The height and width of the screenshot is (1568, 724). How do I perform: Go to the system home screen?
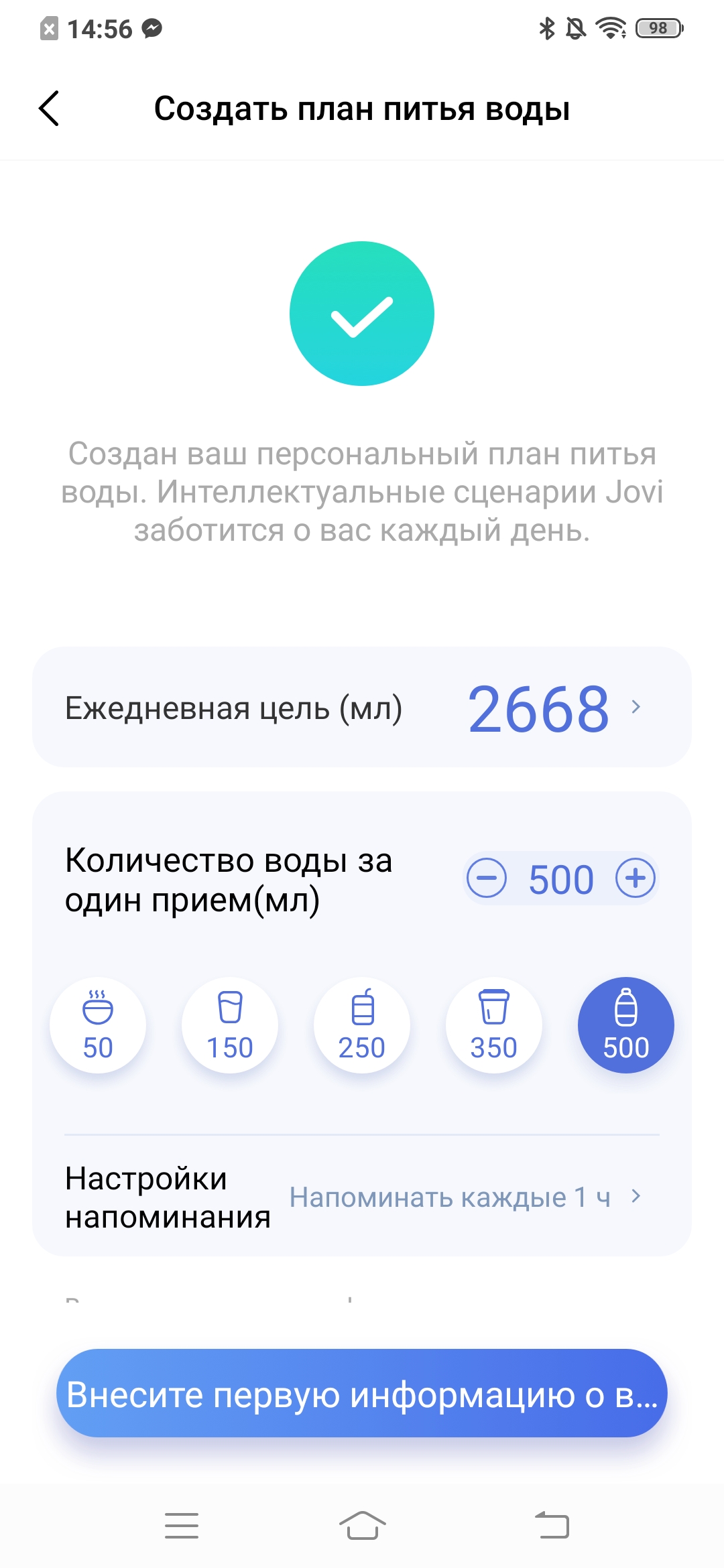pos(362,1526)
